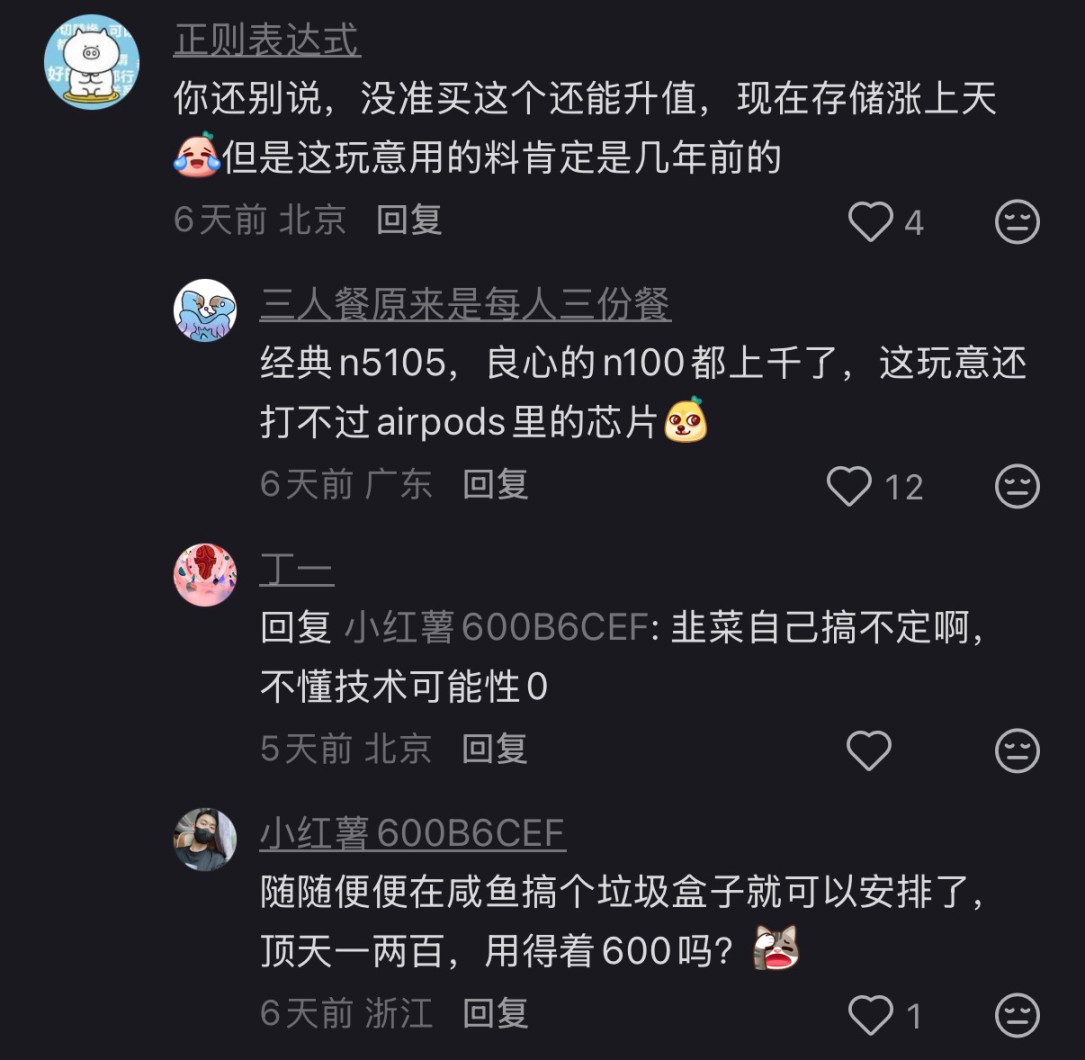Open 小红薯600B6CEF's username link
Viewport: 1085px width, 1060px height.
[x=412, y=833]
